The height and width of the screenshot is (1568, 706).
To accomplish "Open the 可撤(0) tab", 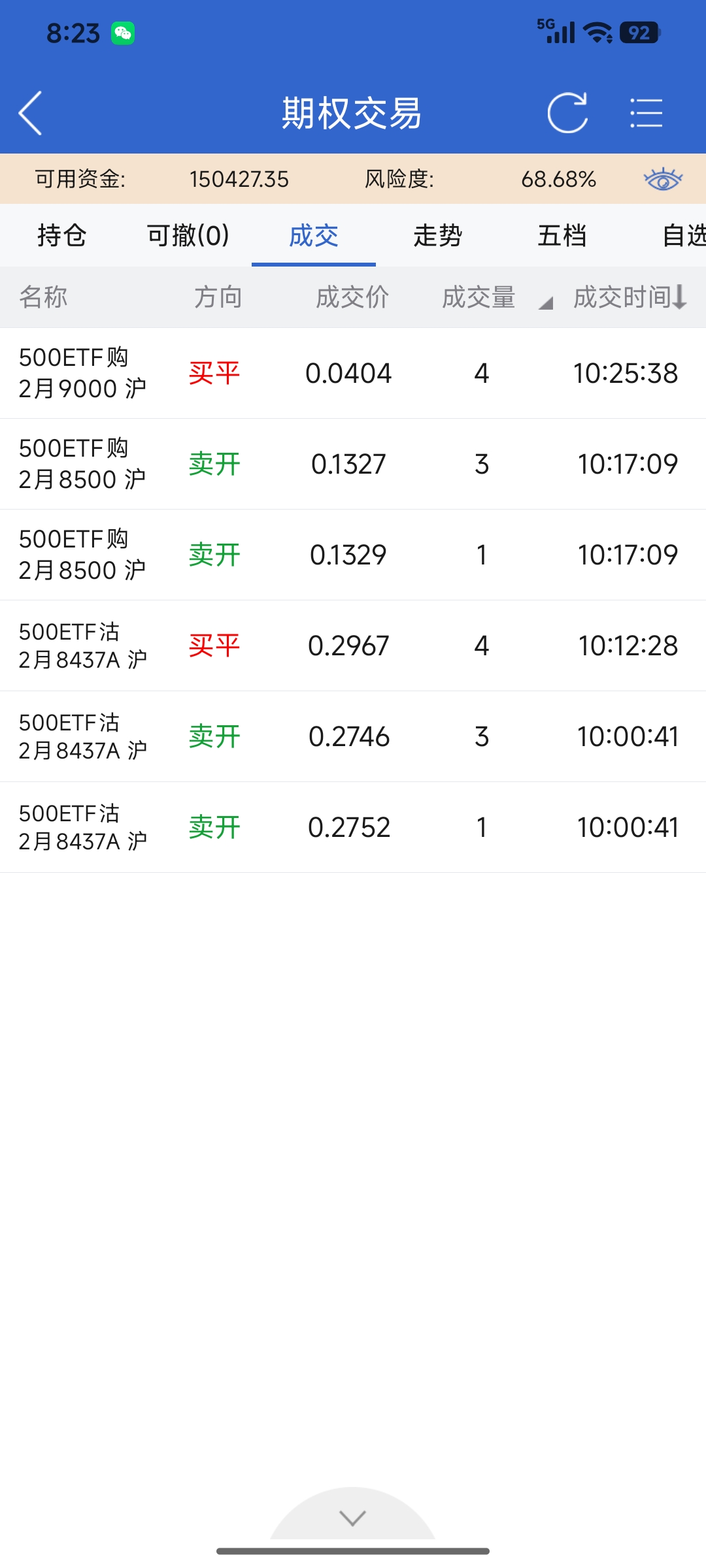I will coord(188,235).
